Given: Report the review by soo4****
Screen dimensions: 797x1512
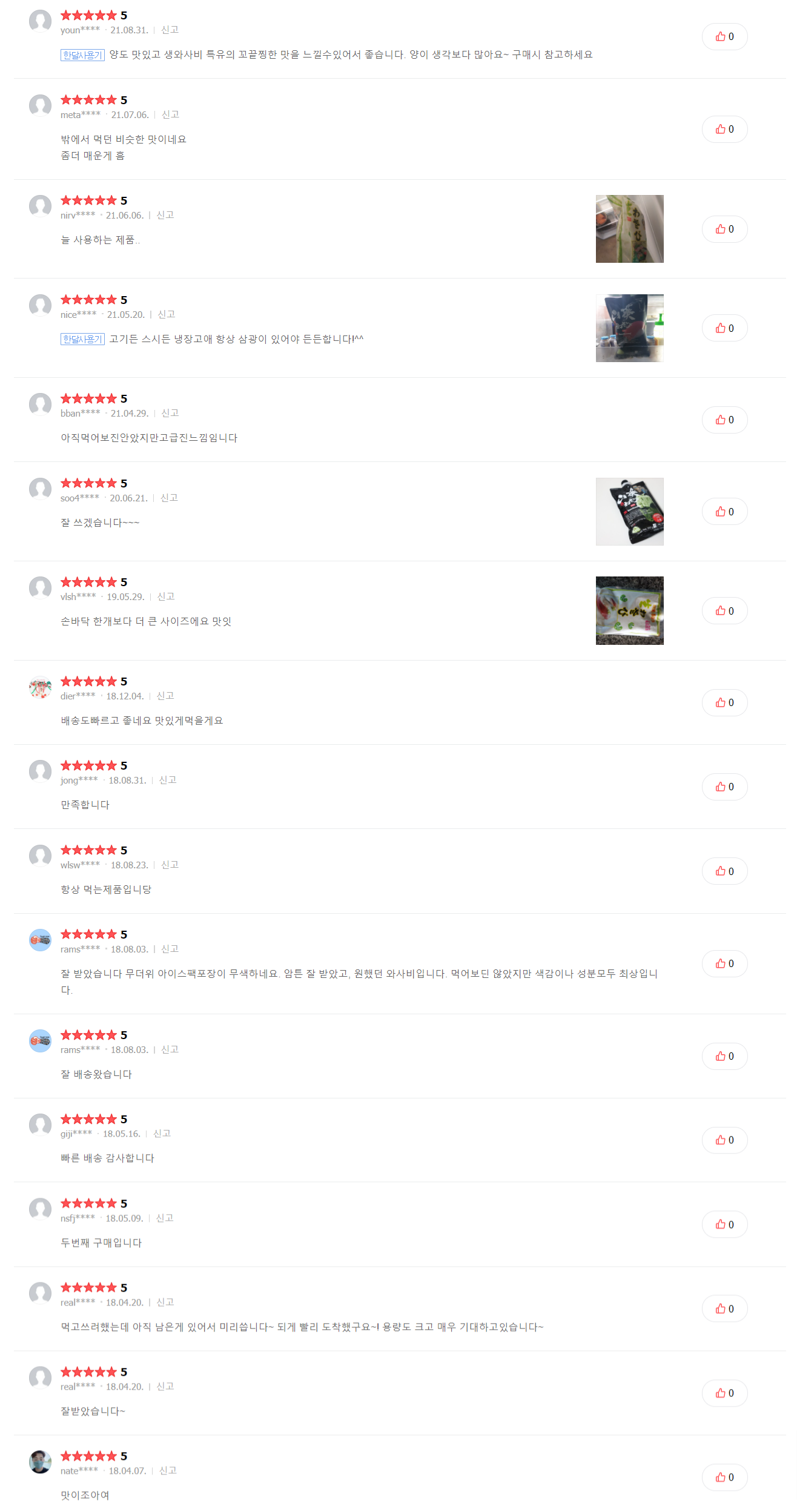Looking at the screenshot, I should click(x=169, y=498).
